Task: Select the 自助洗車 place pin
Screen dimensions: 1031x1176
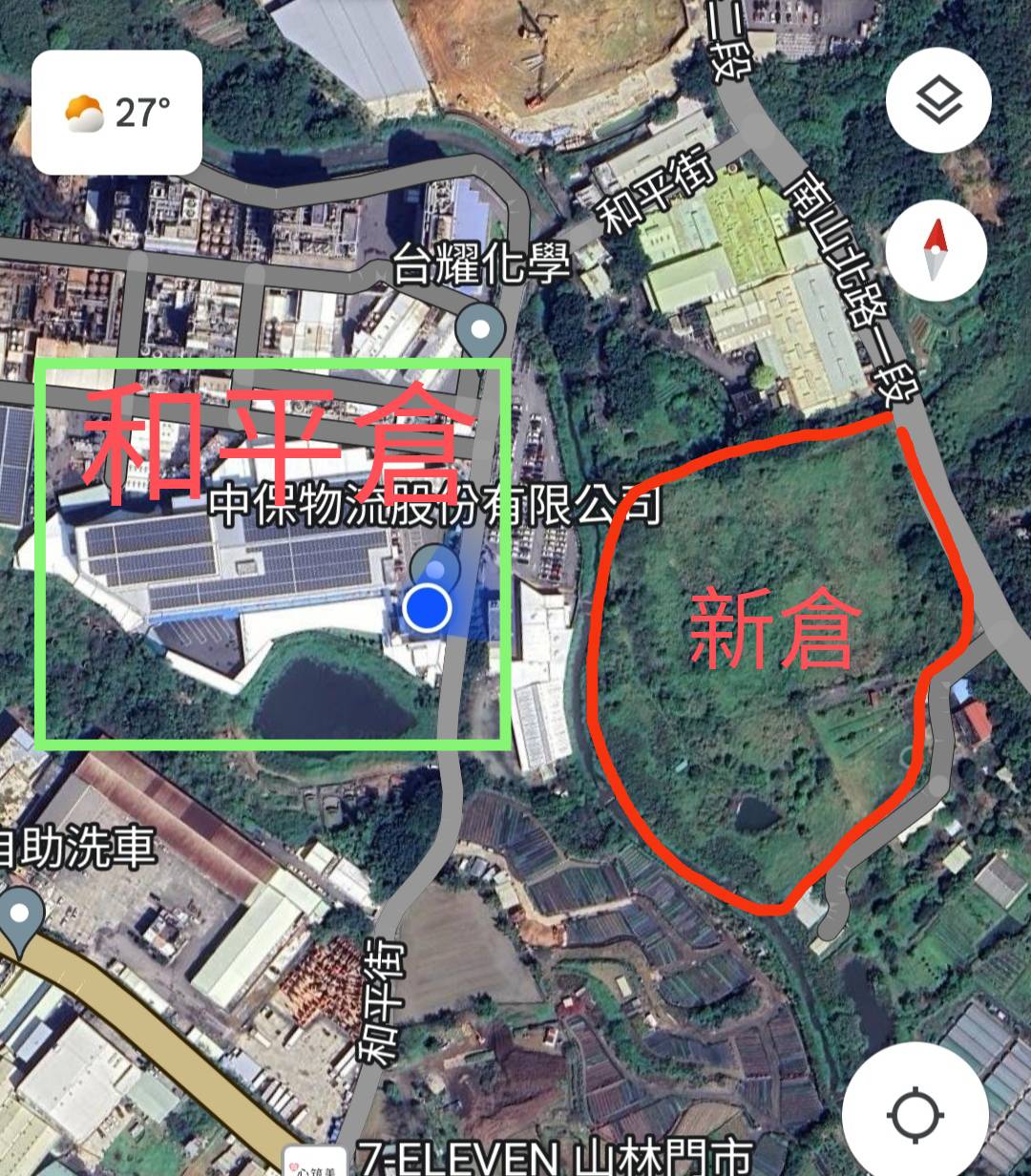Action: coord(19,914)
